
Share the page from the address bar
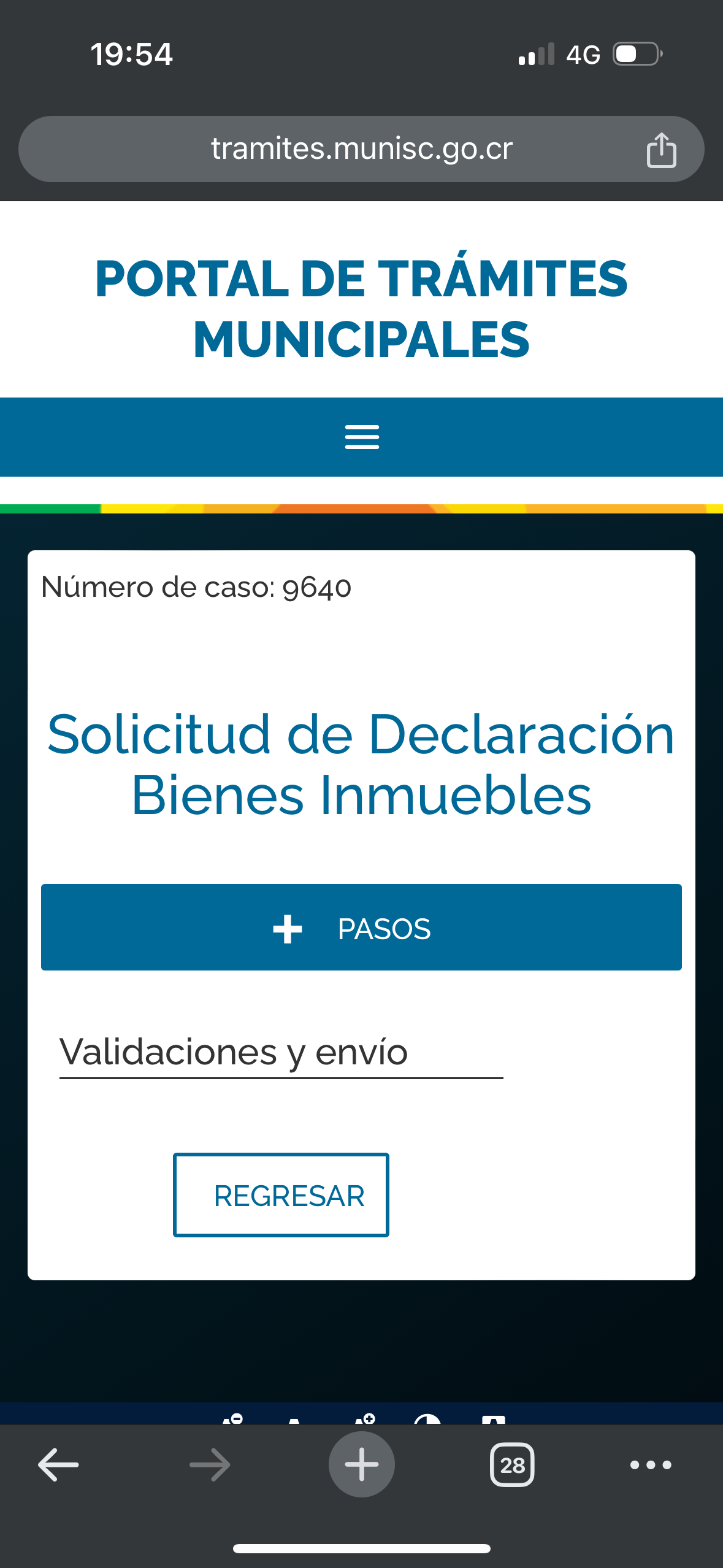coord(661,150)
